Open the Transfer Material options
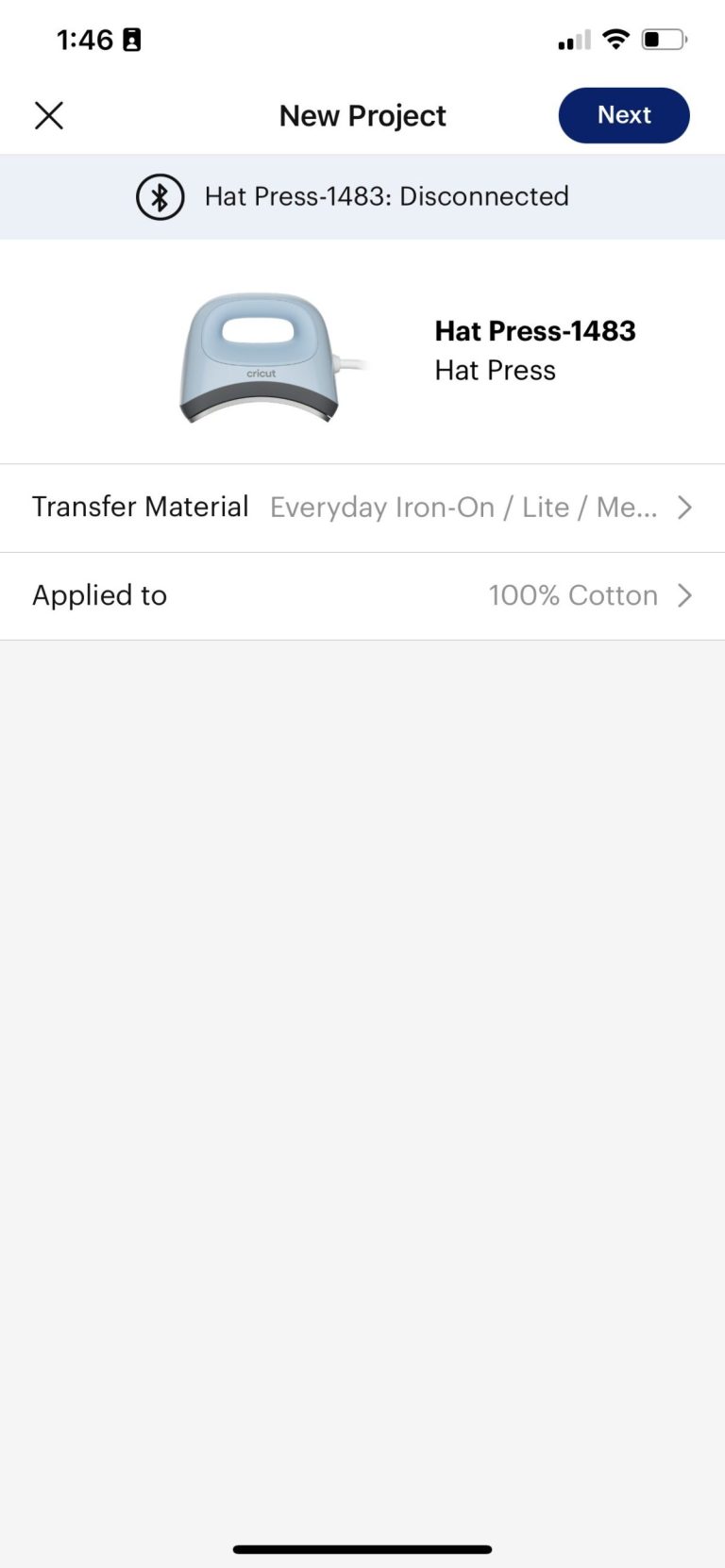Screen dimensions: 725x1568 362,507
